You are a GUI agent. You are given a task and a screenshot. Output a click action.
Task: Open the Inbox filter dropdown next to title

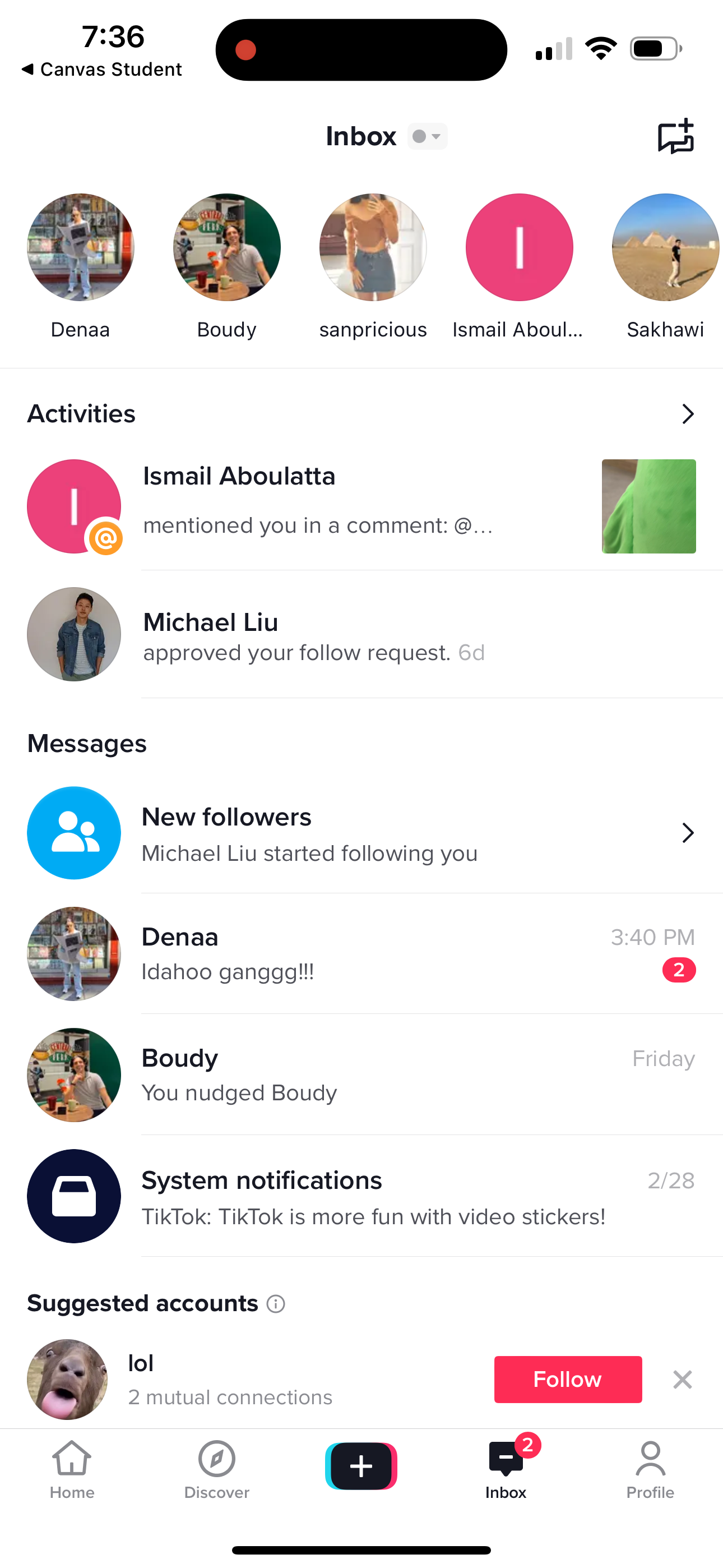coord(426,136)
